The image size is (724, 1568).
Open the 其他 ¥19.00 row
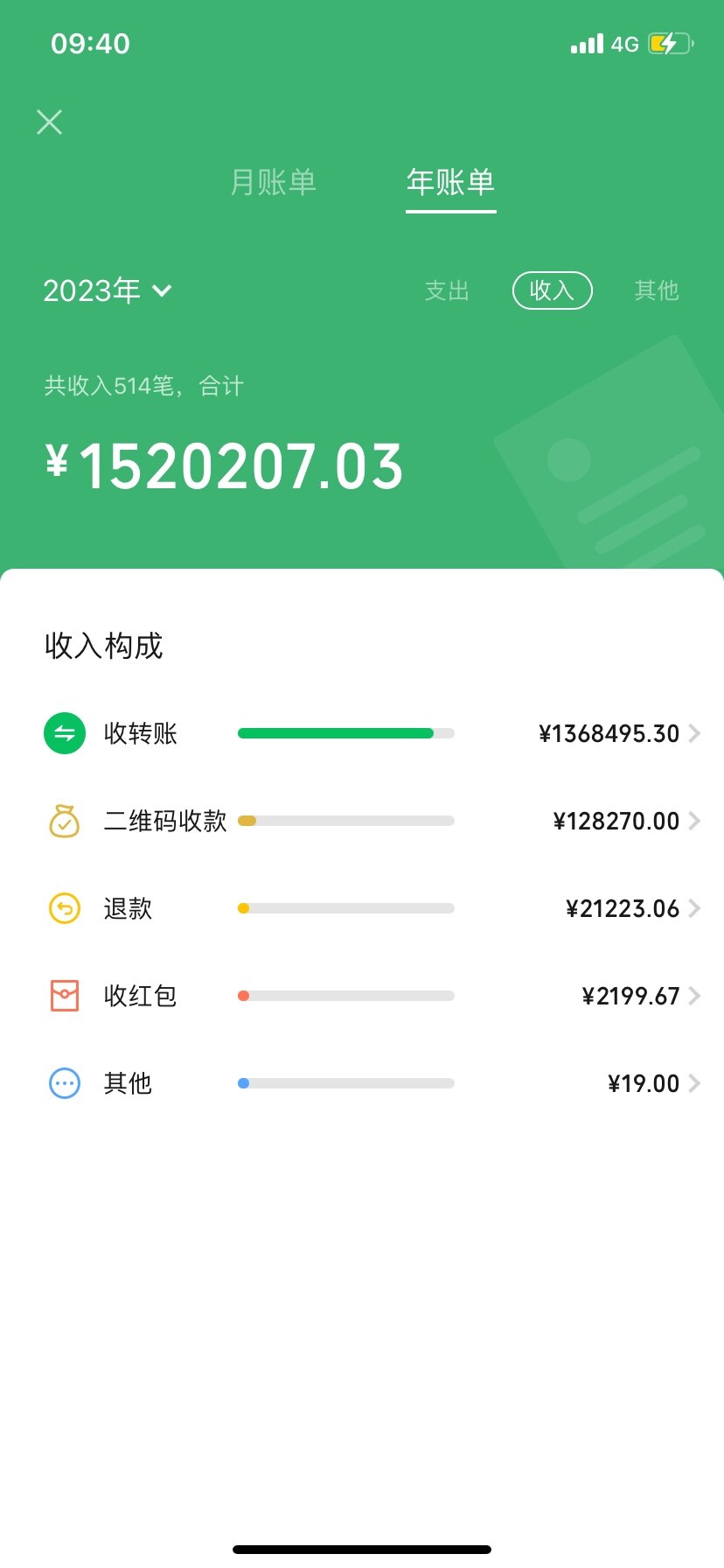click(362, 1083)
